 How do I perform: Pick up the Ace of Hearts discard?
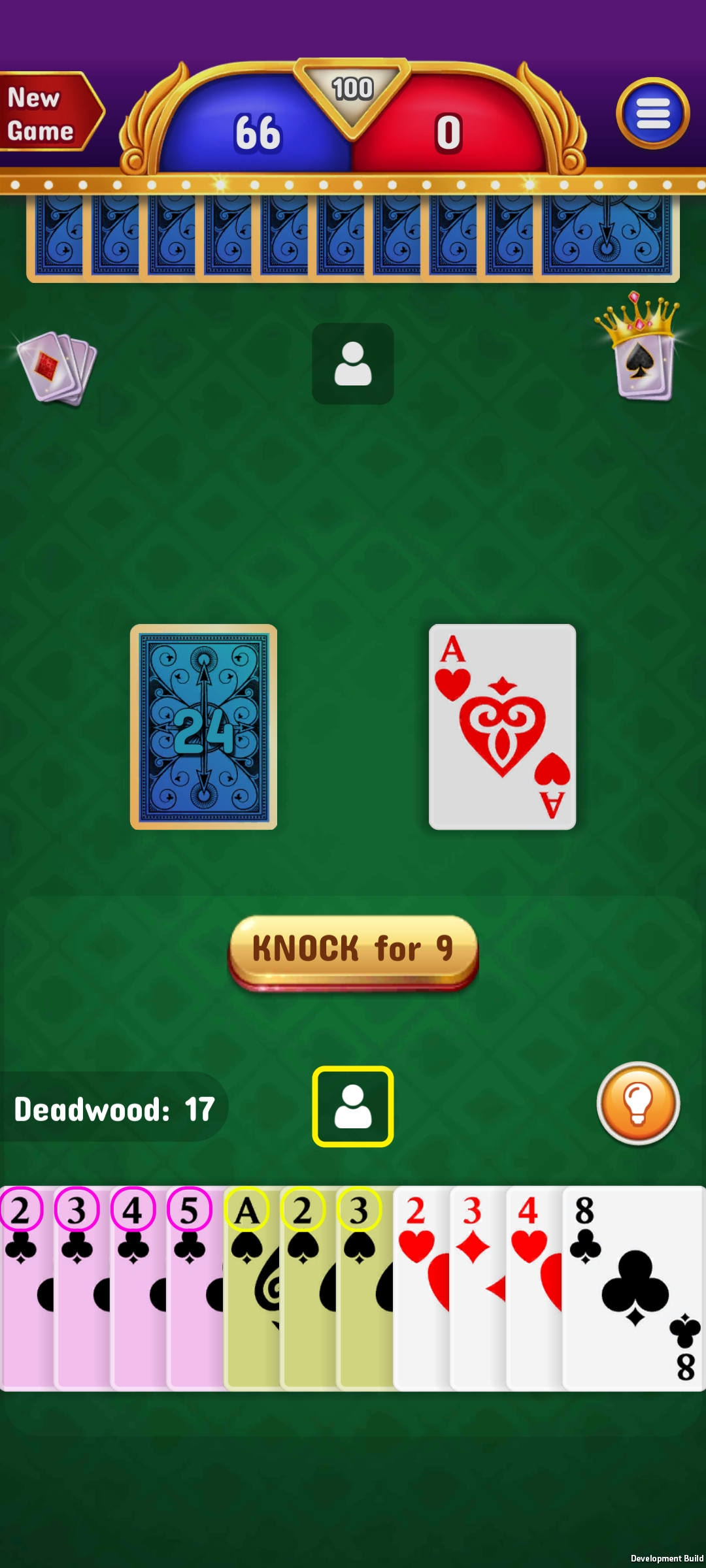[x=502, y=727]
